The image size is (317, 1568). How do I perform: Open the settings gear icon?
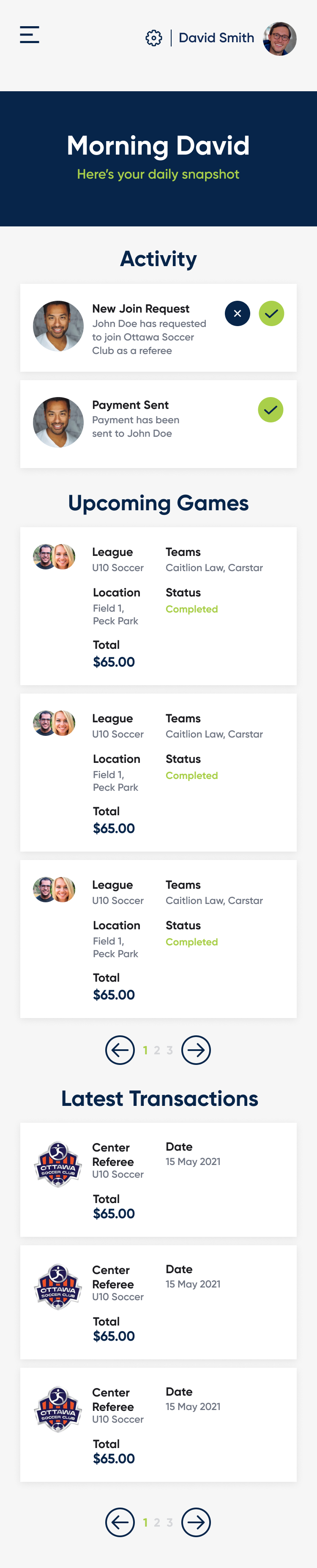pos(153,38)
